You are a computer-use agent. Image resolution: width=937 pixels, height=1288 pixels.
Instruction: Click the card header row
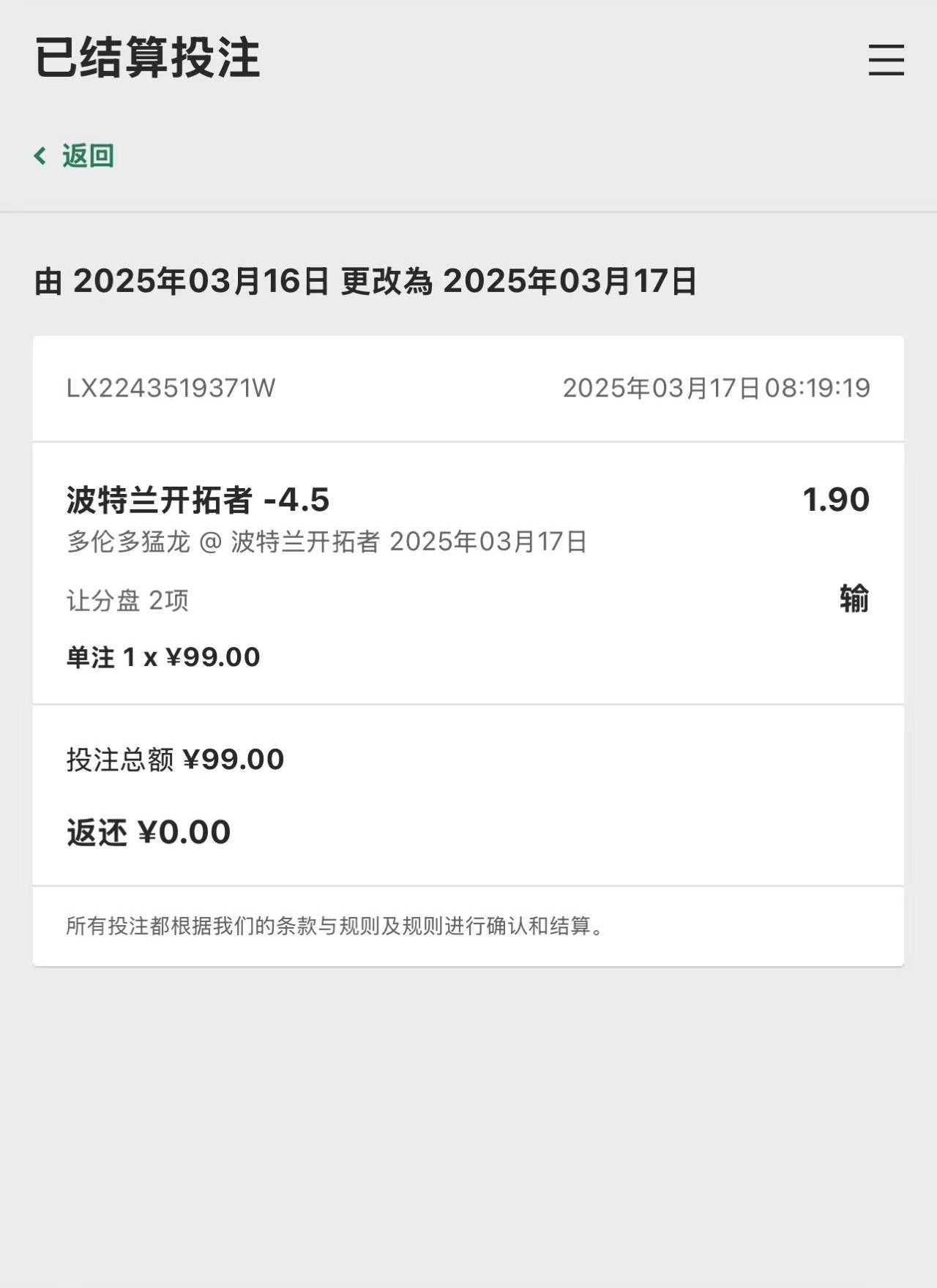468,389
